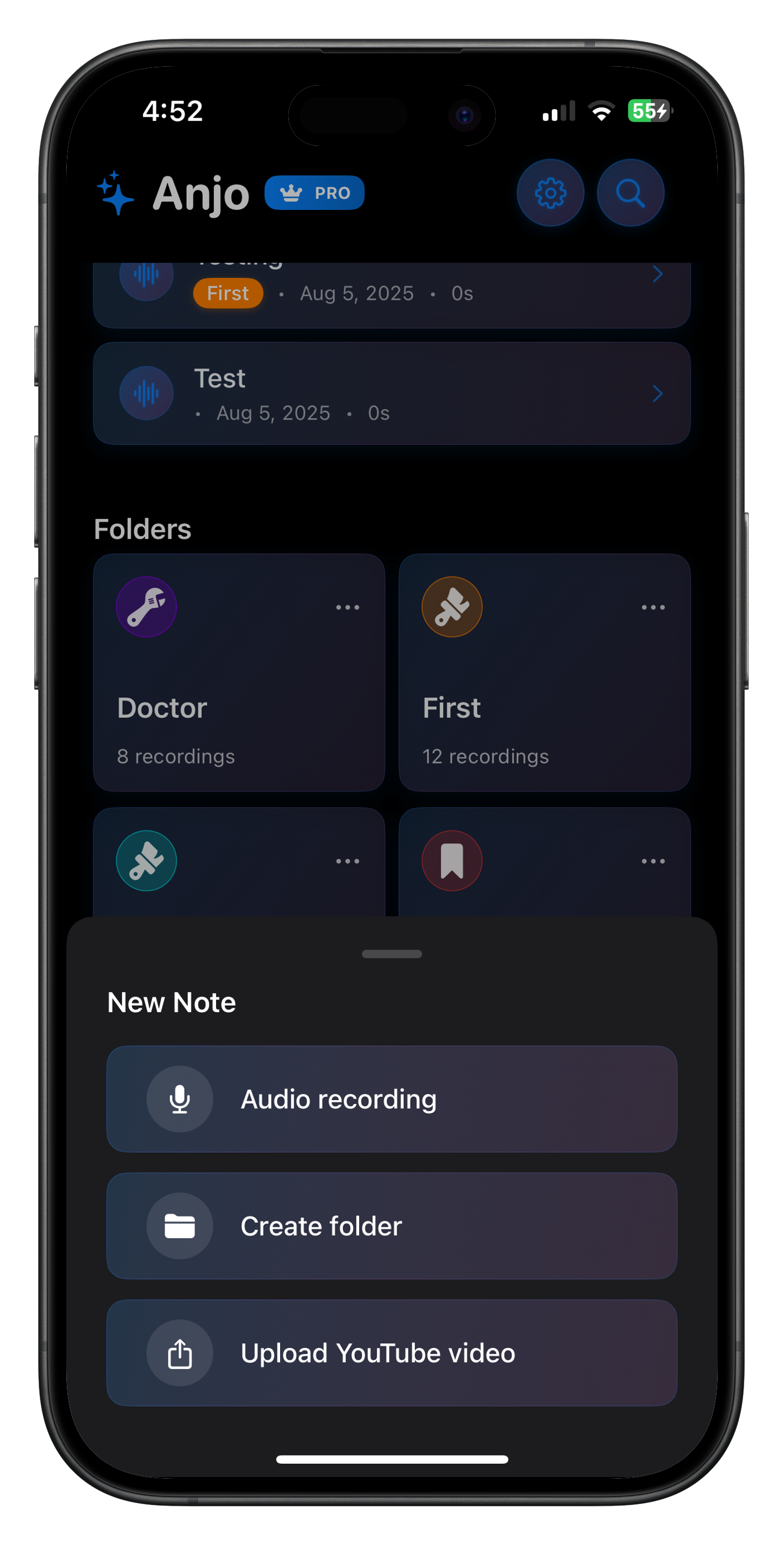
Task: Open more options for First folder
Action: coord(653,608)
